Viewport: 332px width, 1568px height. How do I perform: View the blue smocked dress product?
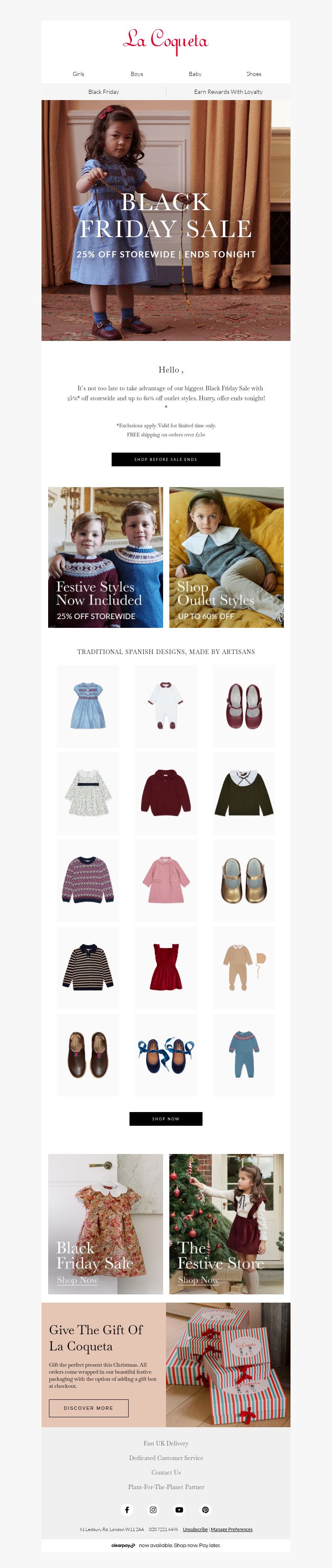point(88,706)
